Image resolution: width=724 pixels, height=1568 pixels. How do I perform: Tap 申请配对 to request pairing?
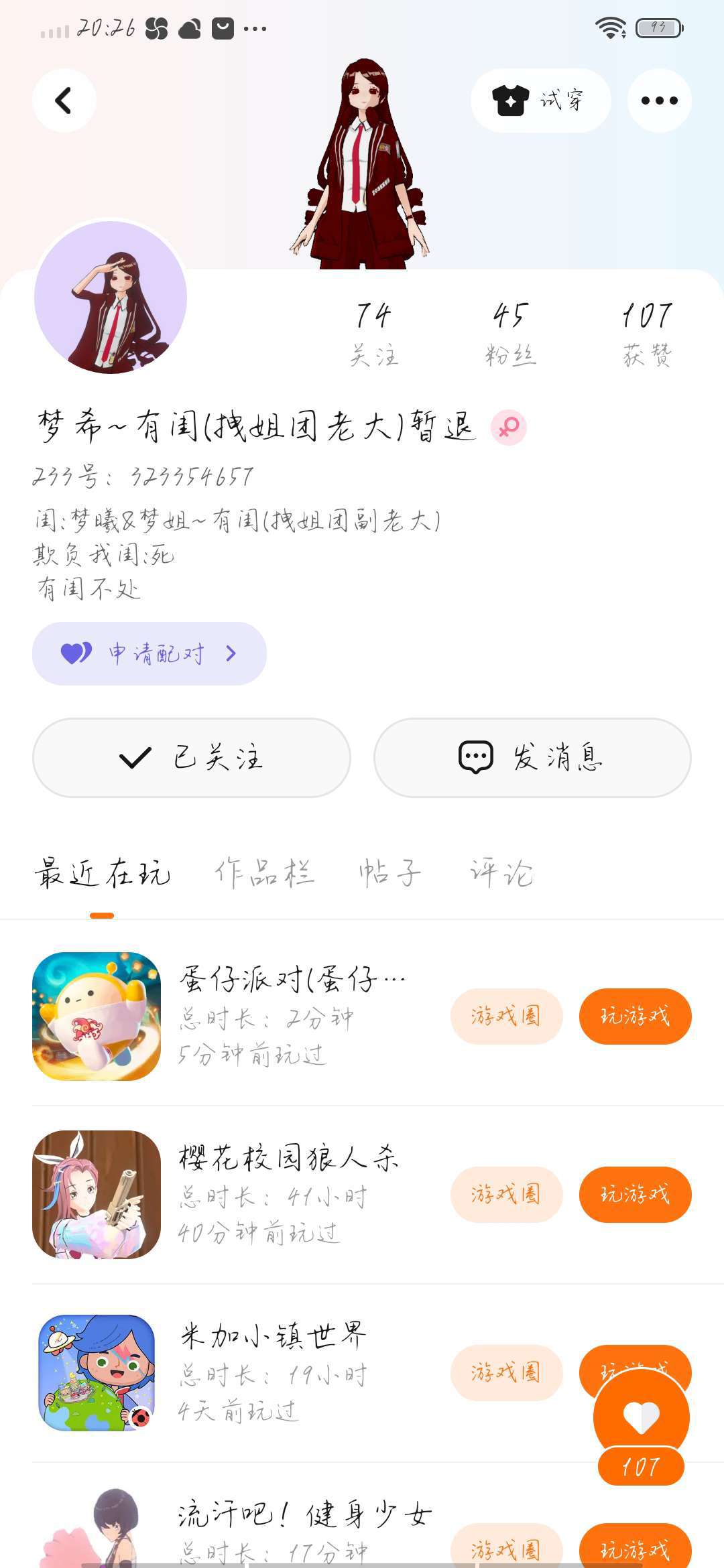[149, 653]
